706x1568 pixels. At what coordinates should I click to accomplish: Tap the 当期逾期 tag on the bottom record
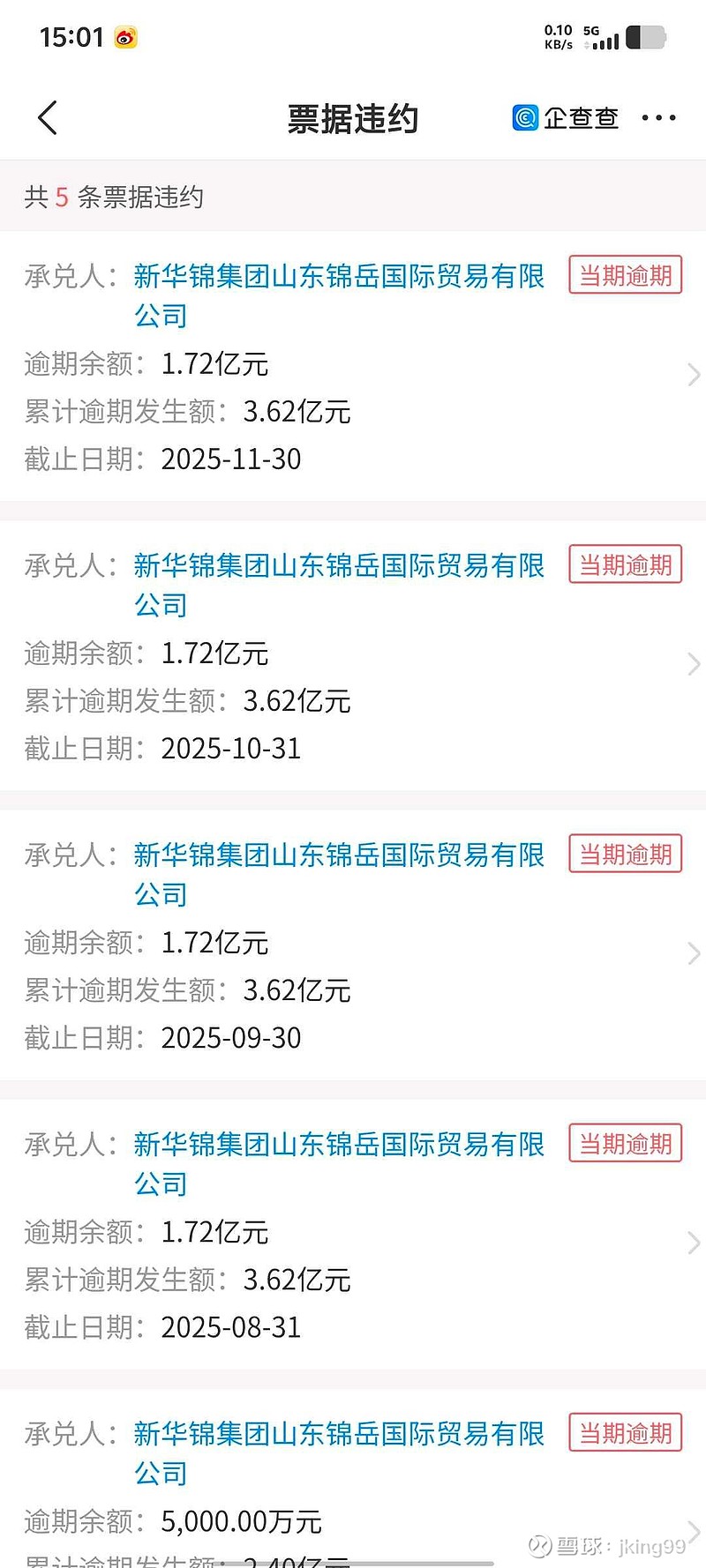pyautogui.click(x=625, y=1432)
